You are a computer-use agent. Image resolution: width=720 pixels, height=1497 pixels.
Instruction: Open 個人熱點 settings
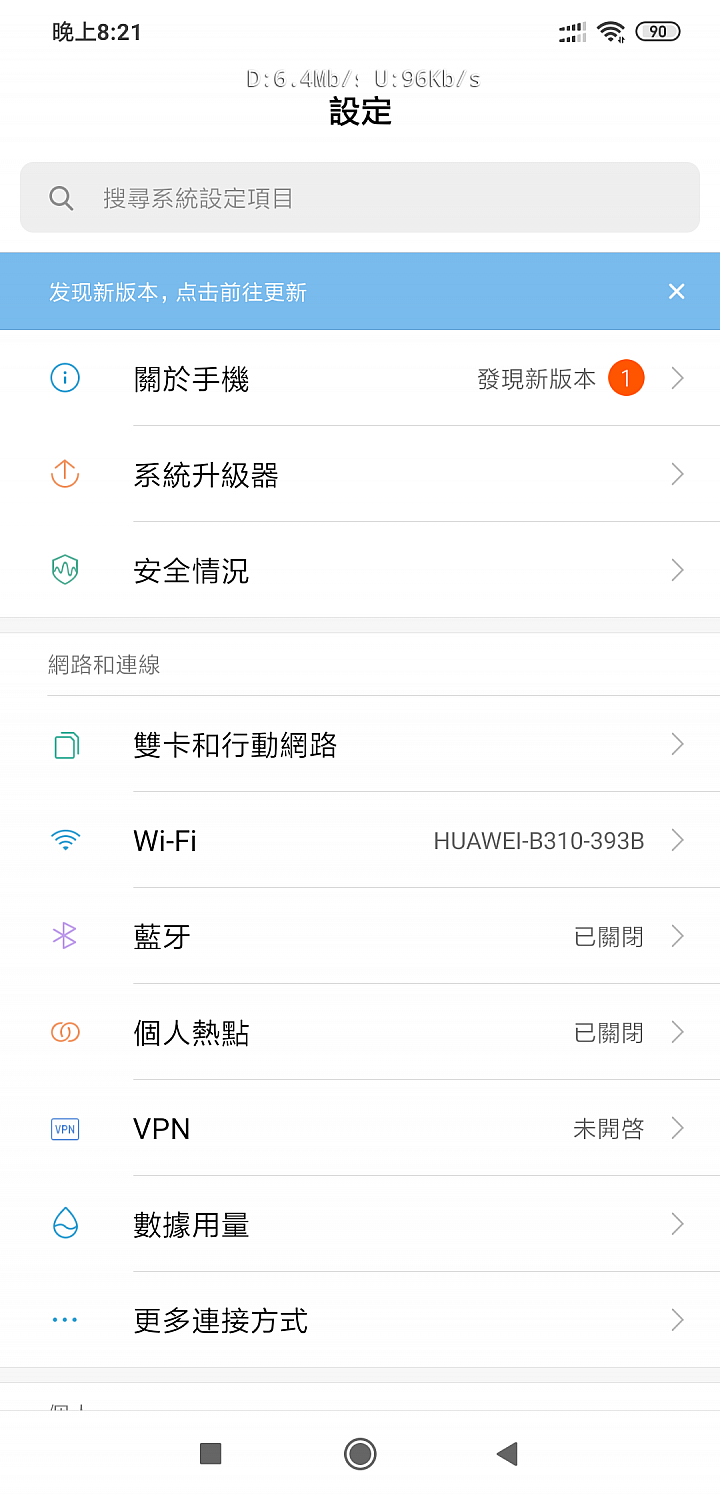coord(360,1032)
